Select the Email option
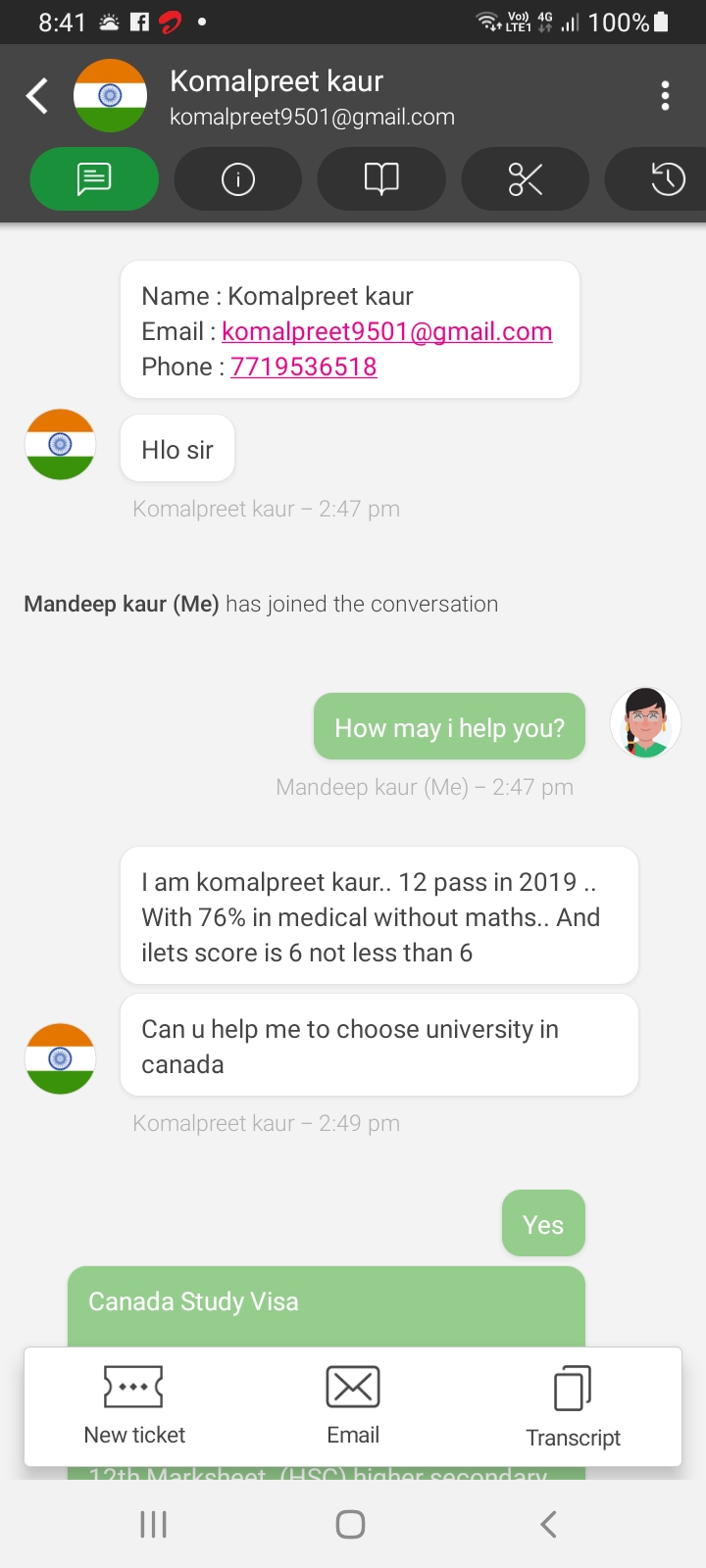The width and height of the screenshot is (706, 1568). pyautogui.click(x=353, y=1406)
